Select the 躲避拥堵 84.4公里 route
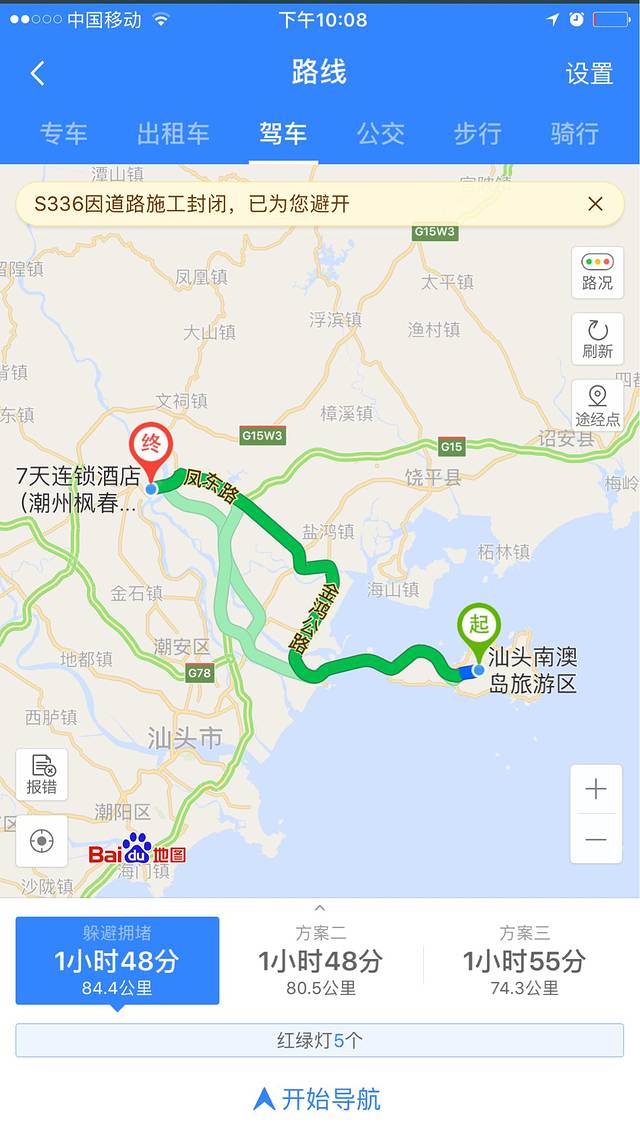Viewport: 640px width, 1137px height. click(x=117, y=961)
